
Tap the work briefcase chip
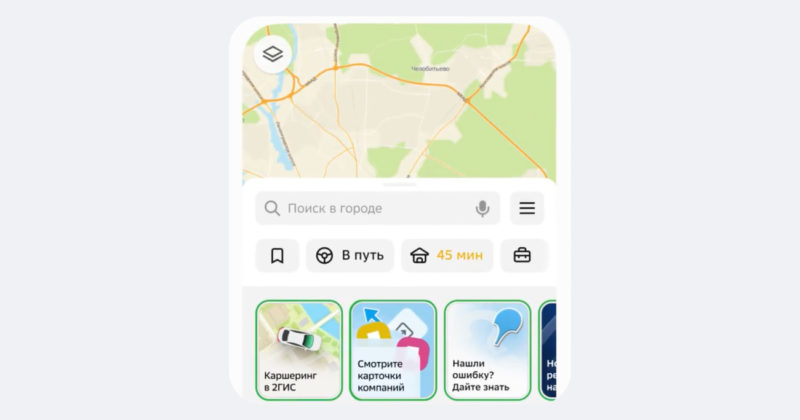point(523,256)
